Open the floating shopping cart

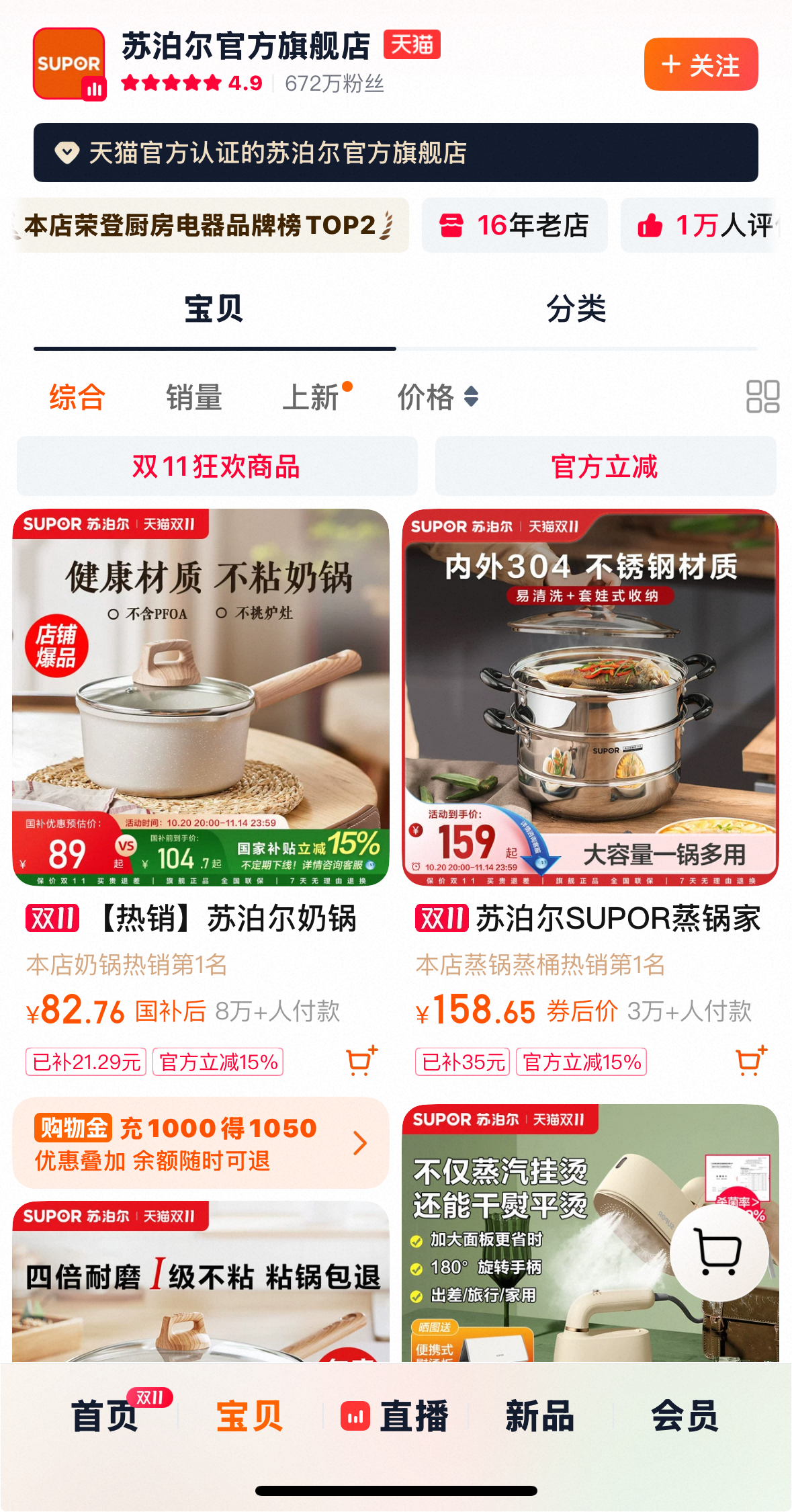point(719,1251)
